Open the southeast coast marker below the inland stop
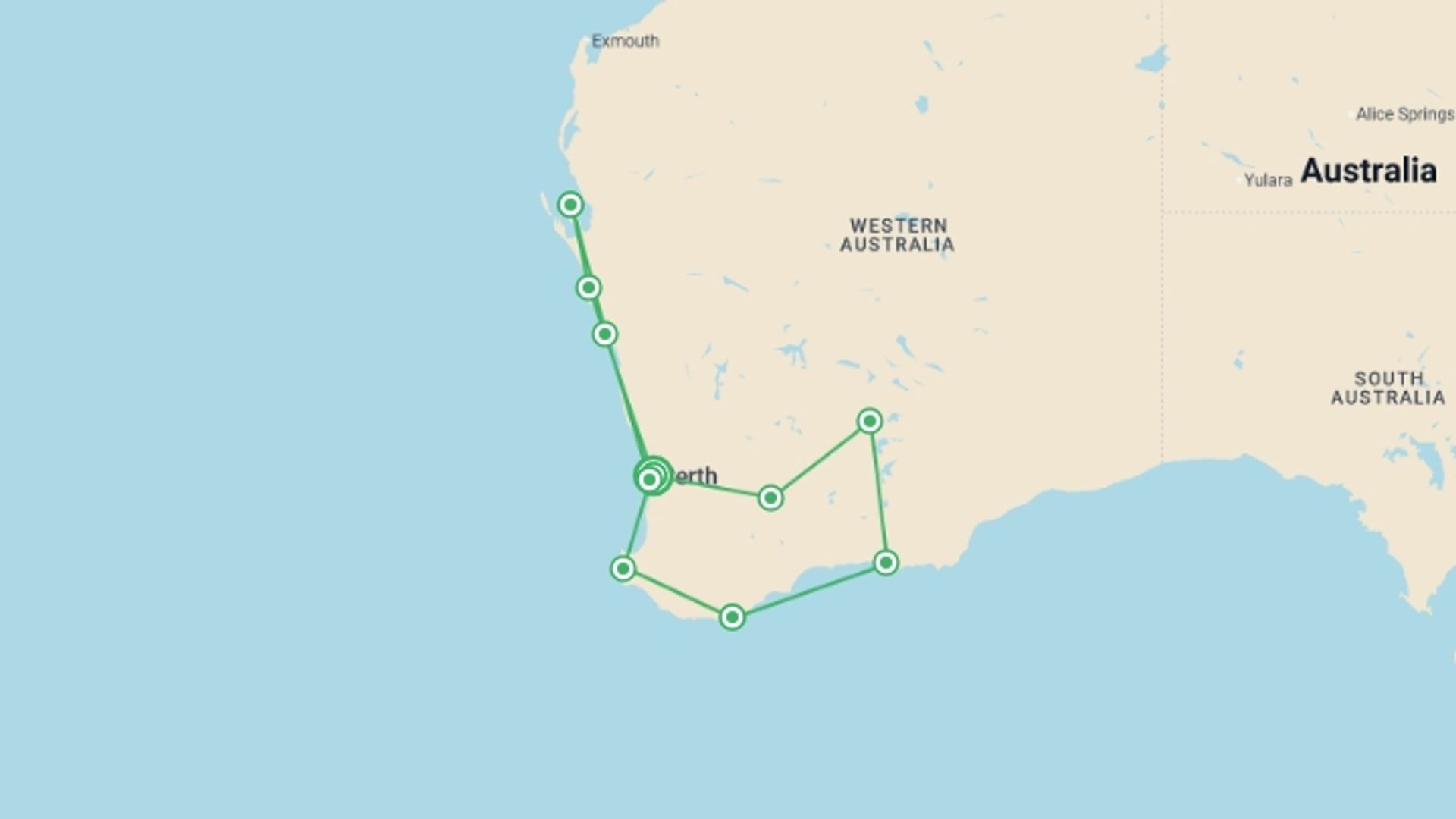 pyautogui.click(x=886, y=563)
